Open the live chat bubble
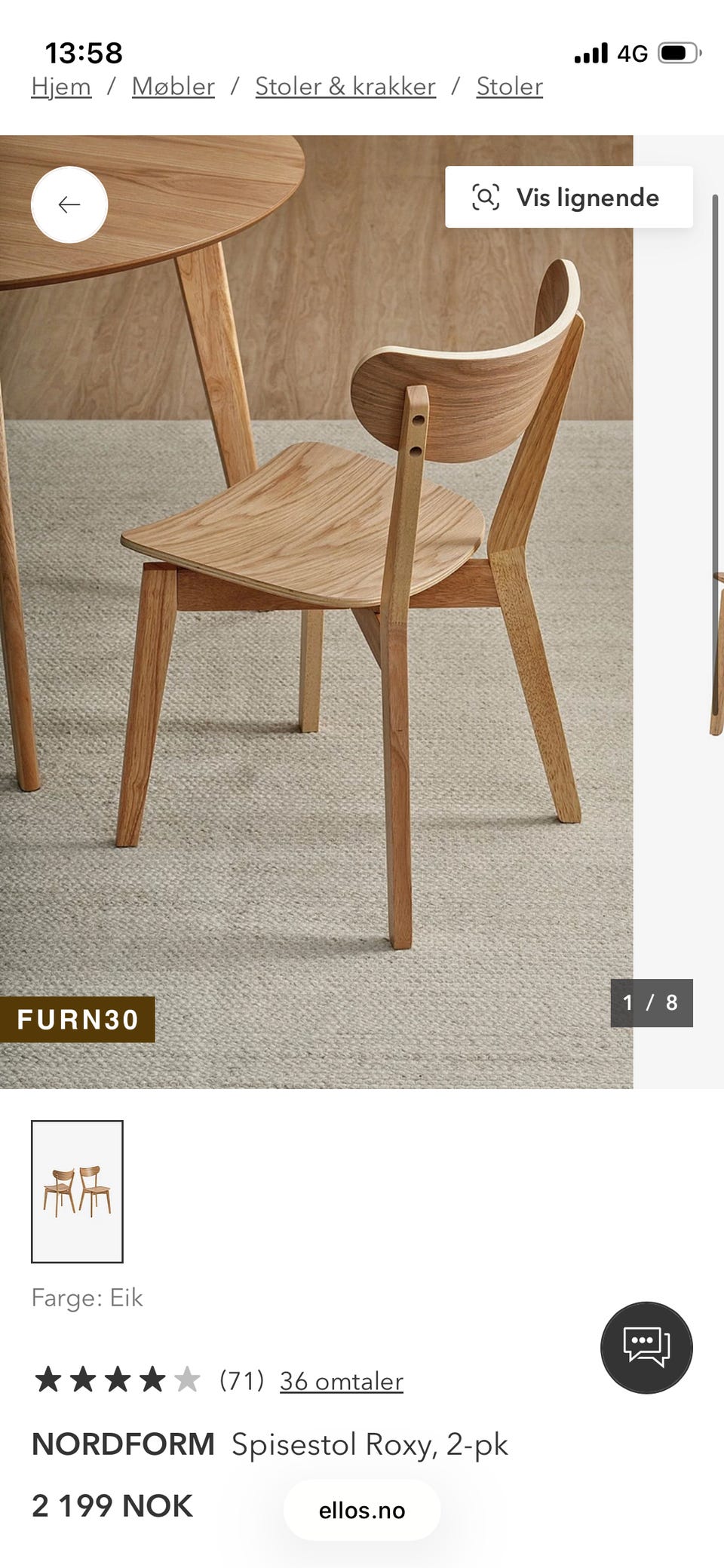Viewport: 724px width, 1568px height. click(646, 1347)
